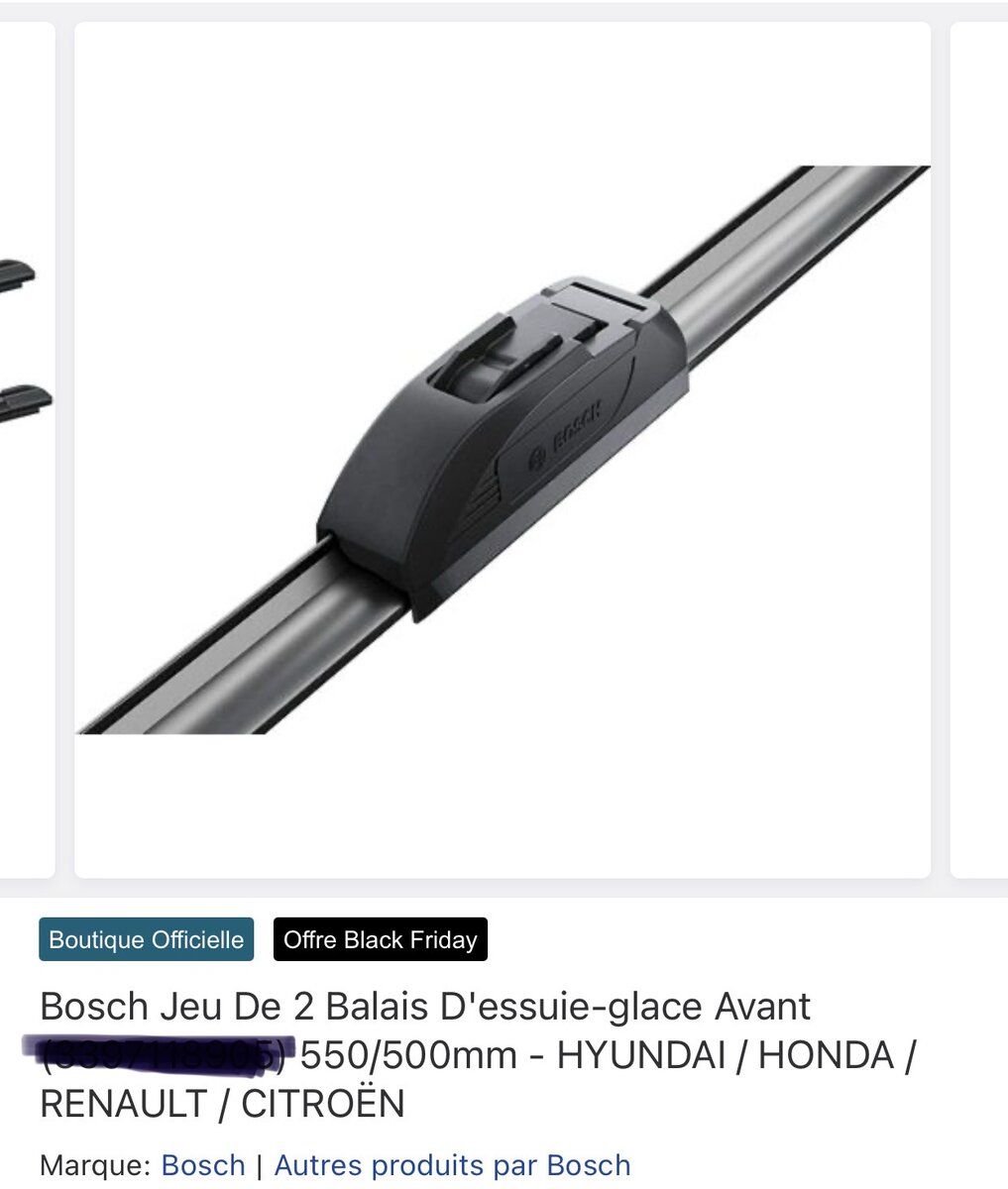Click the RENAULT / CITROËN text line
The height and width of the screenshot is (1189, 1008).
click(x=223, y=1106)
